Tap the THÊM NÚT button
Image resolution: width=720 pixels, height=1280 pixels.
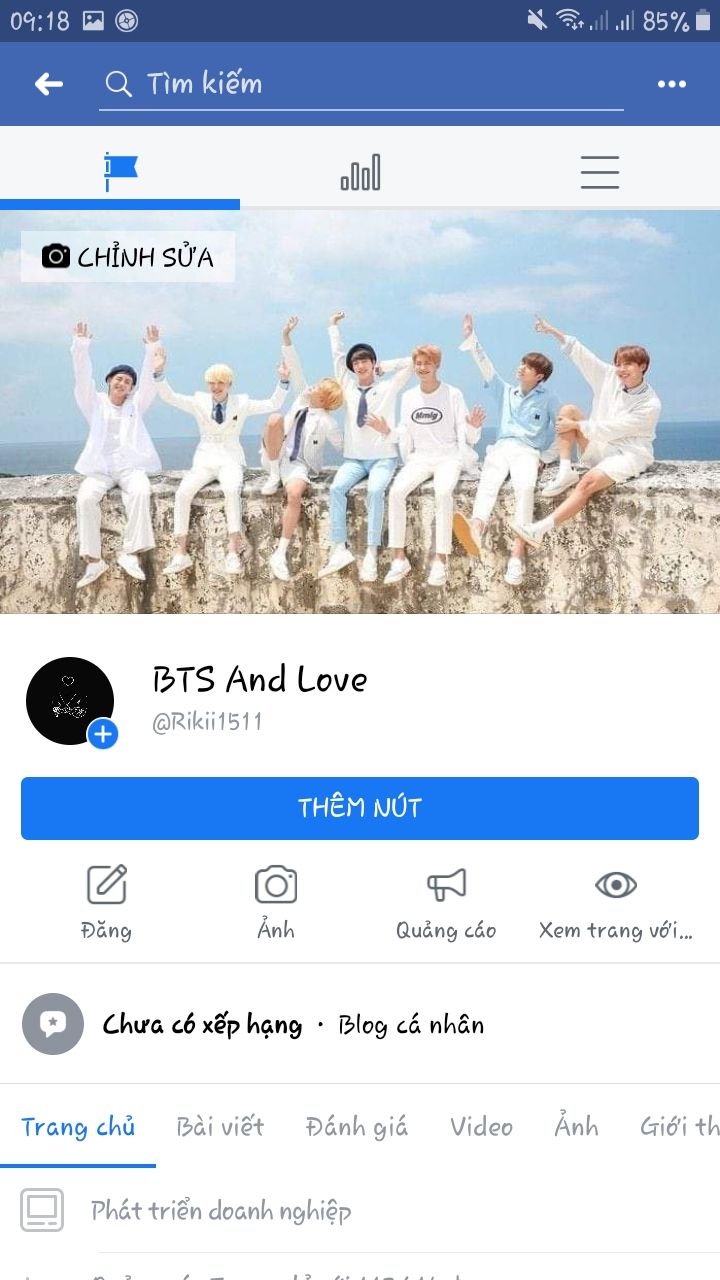pos(360,808)
